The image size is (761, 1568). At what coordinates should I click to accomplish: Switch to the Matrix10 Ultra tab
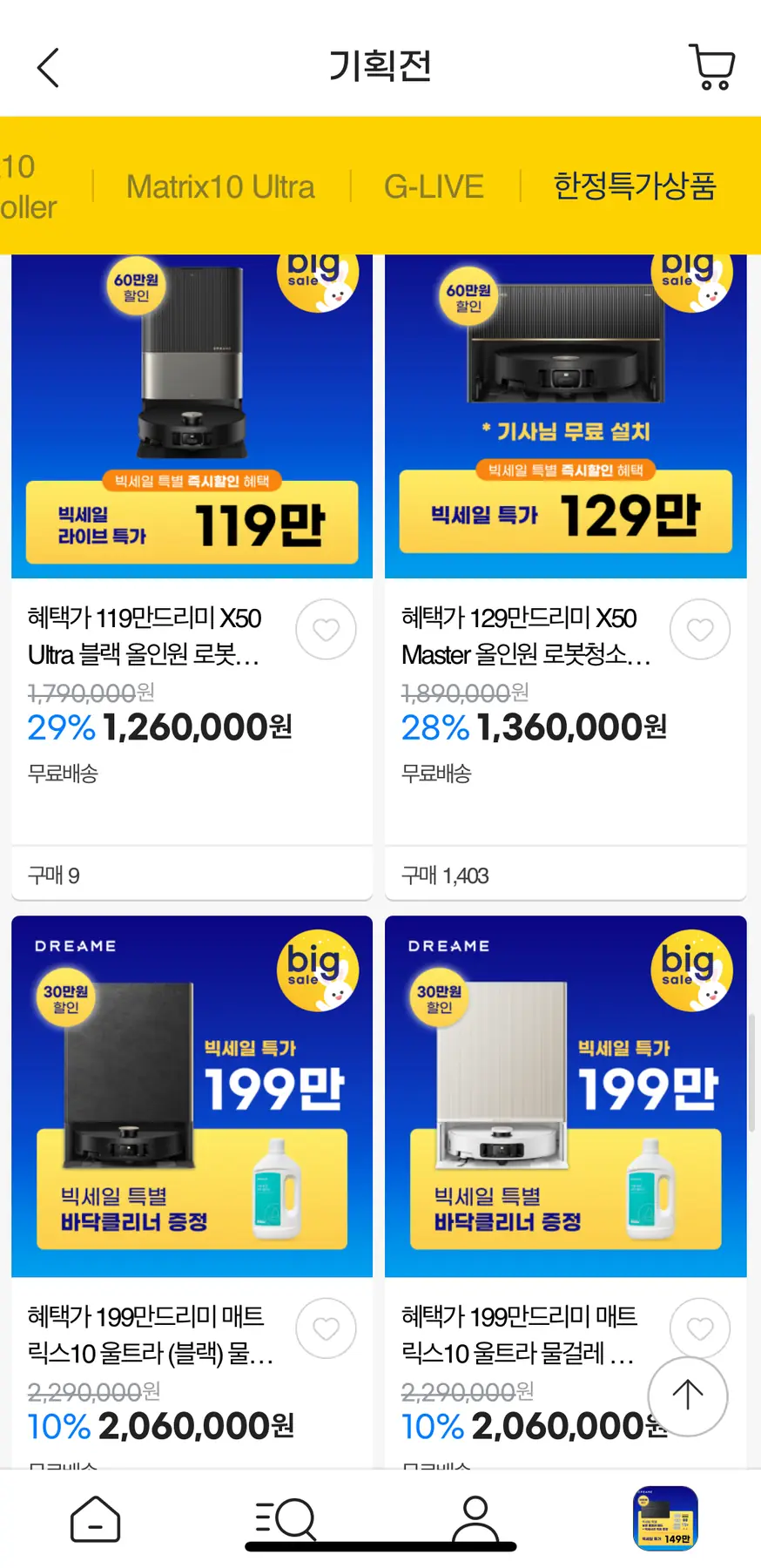(x=220, y=186)
